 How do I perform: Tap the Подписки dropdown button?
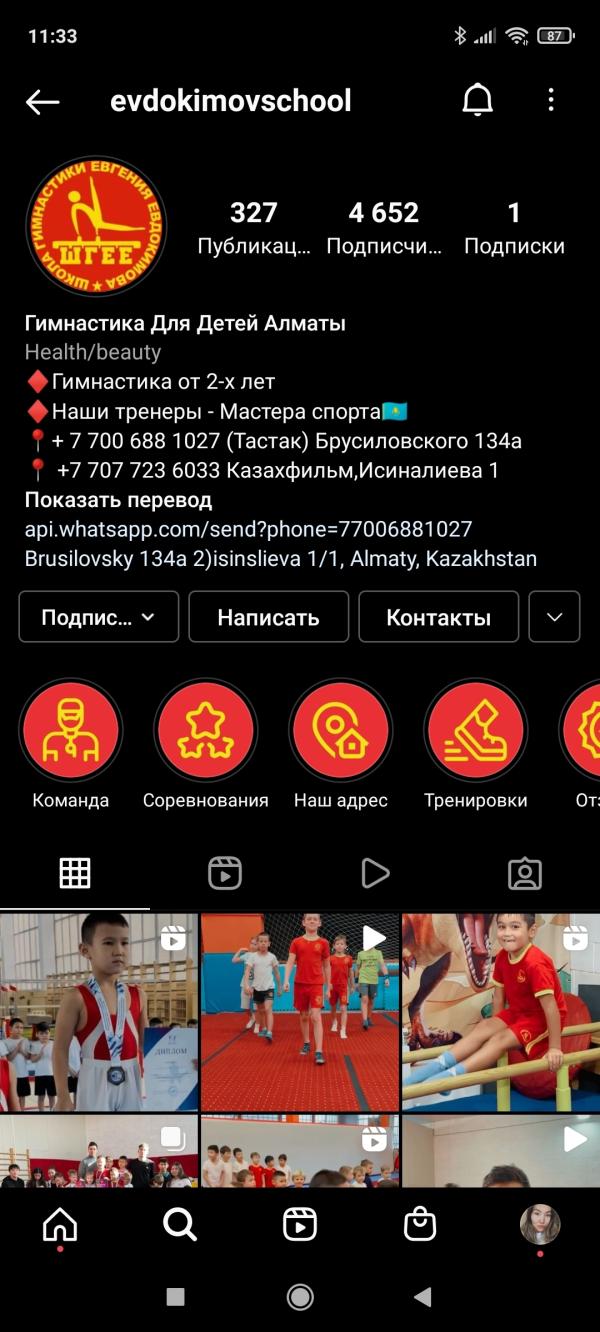coord(99,617)
